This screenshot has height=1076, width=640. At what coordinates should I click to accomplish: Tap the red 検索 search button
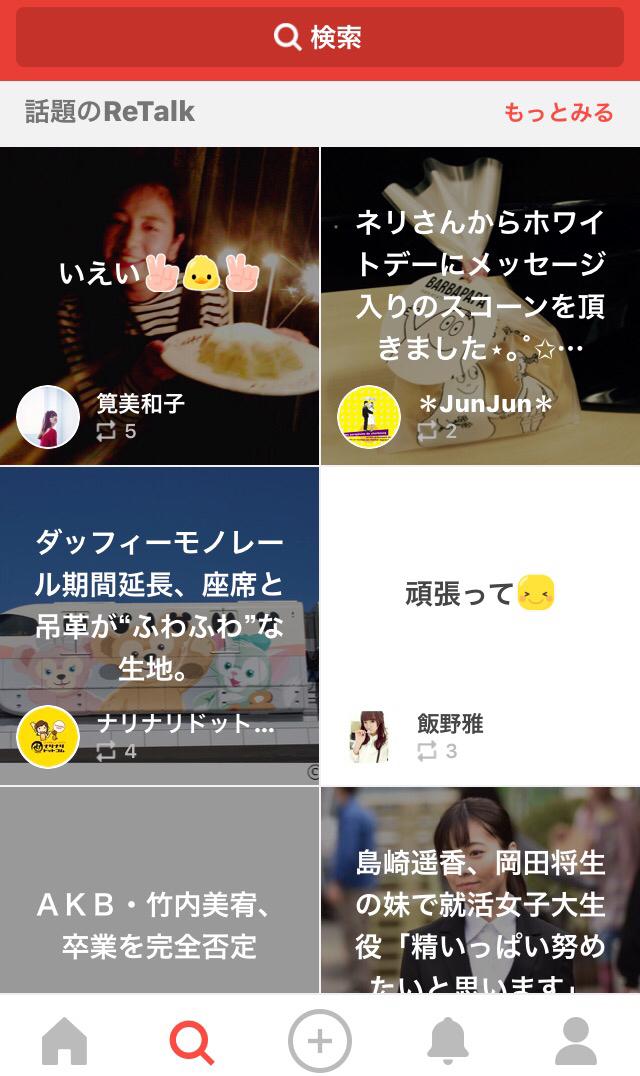coord(319,38)
